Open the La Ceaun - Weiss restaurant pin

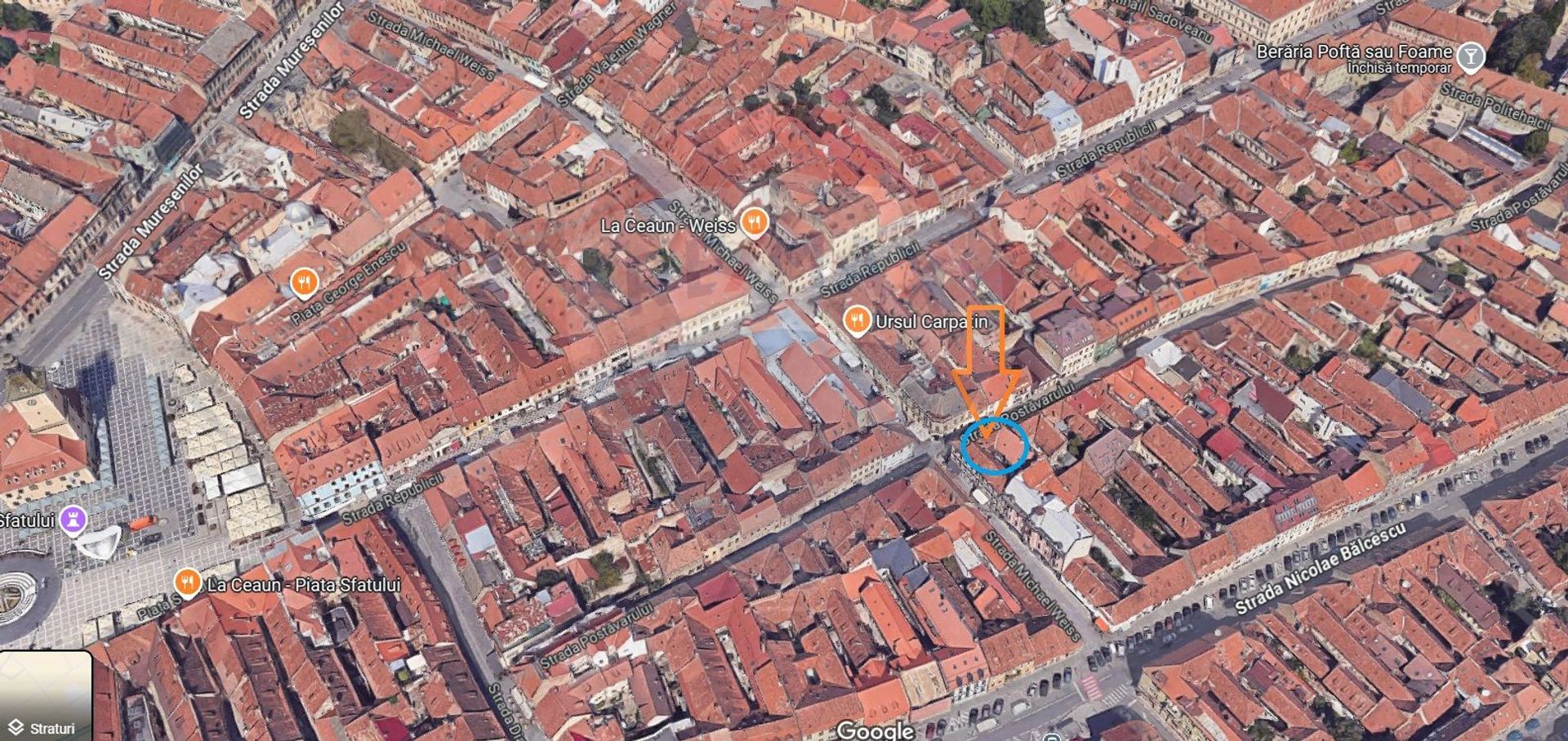point(755,223)
